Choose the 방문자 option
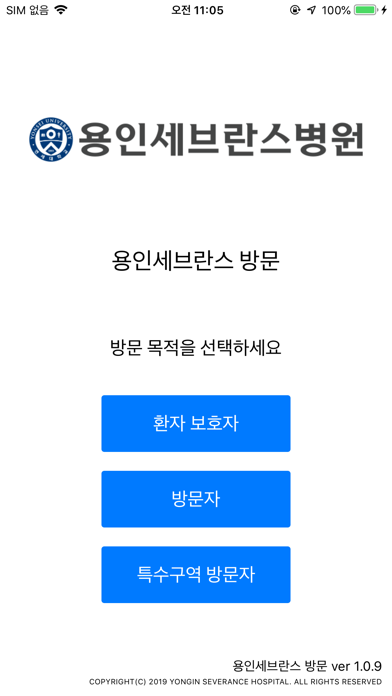The image size is (392, 696). 196,499
